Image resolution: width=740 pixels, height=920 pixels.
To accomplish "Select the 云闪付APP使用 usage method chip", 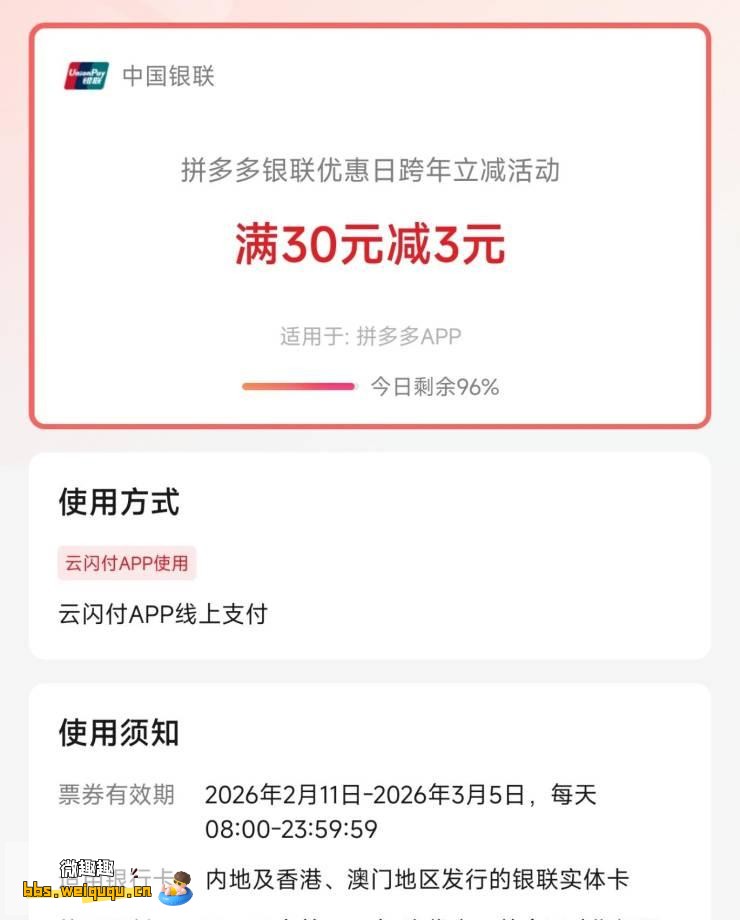I will pos(127,563).
